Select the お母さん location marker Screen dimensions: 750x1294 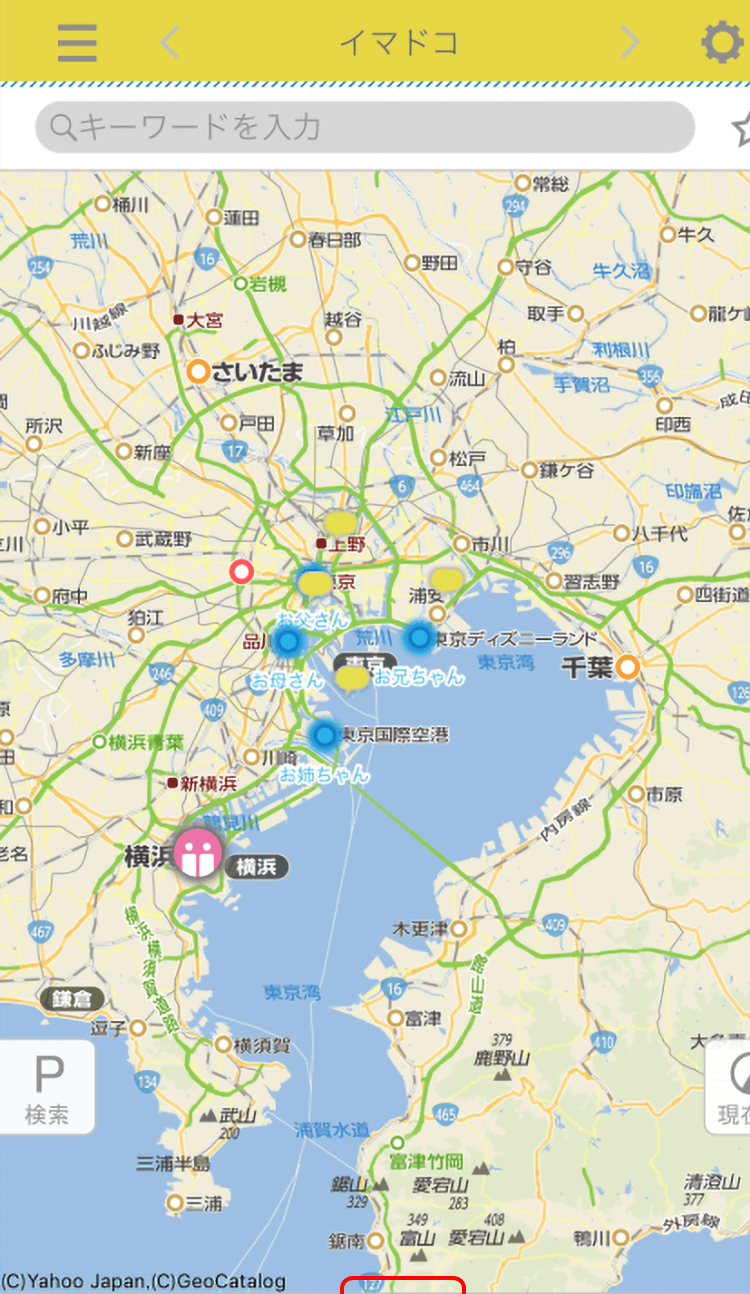(288, 641)
